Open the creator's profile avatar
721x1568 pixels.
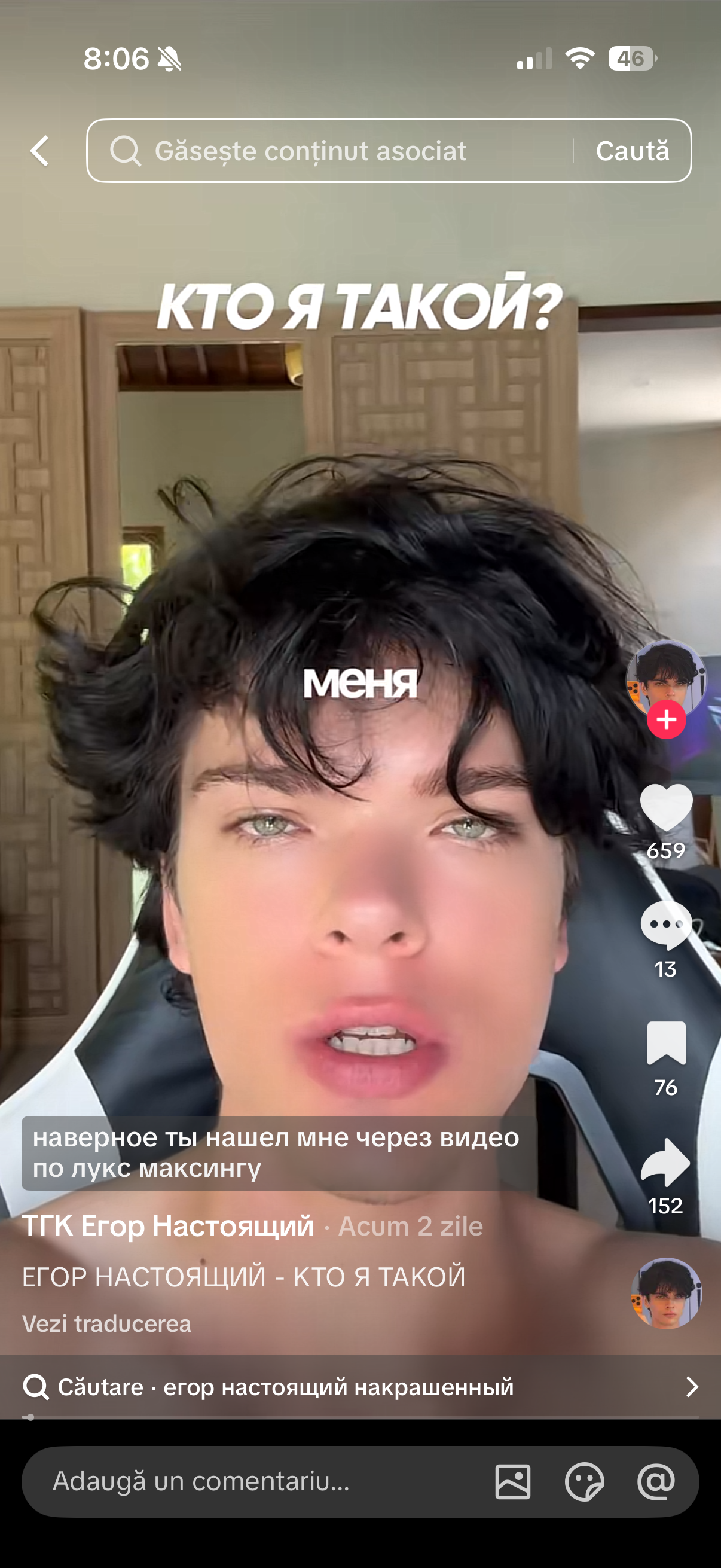coord(665,677)
